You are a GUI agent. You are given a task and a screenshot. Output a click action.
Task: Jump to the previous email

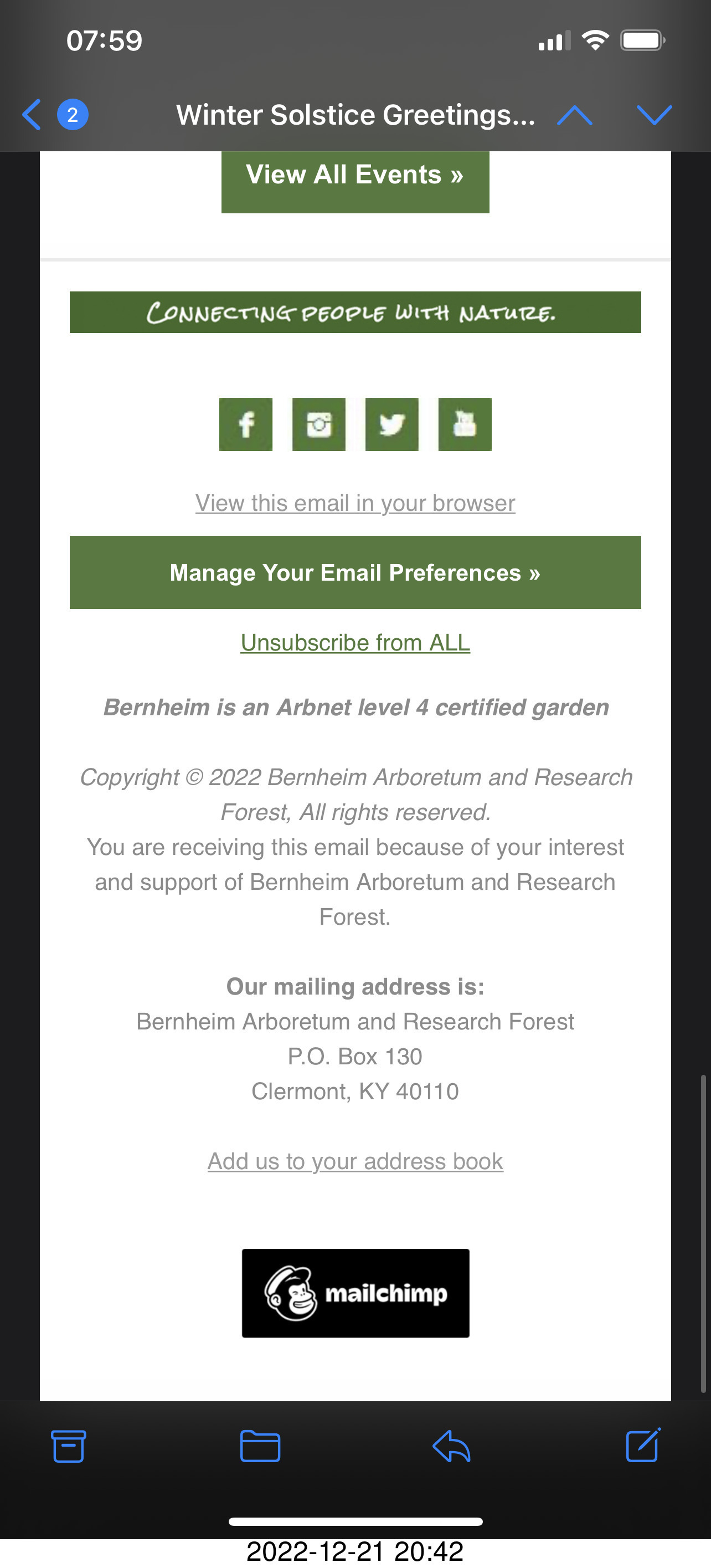click(x=574, y=115)
